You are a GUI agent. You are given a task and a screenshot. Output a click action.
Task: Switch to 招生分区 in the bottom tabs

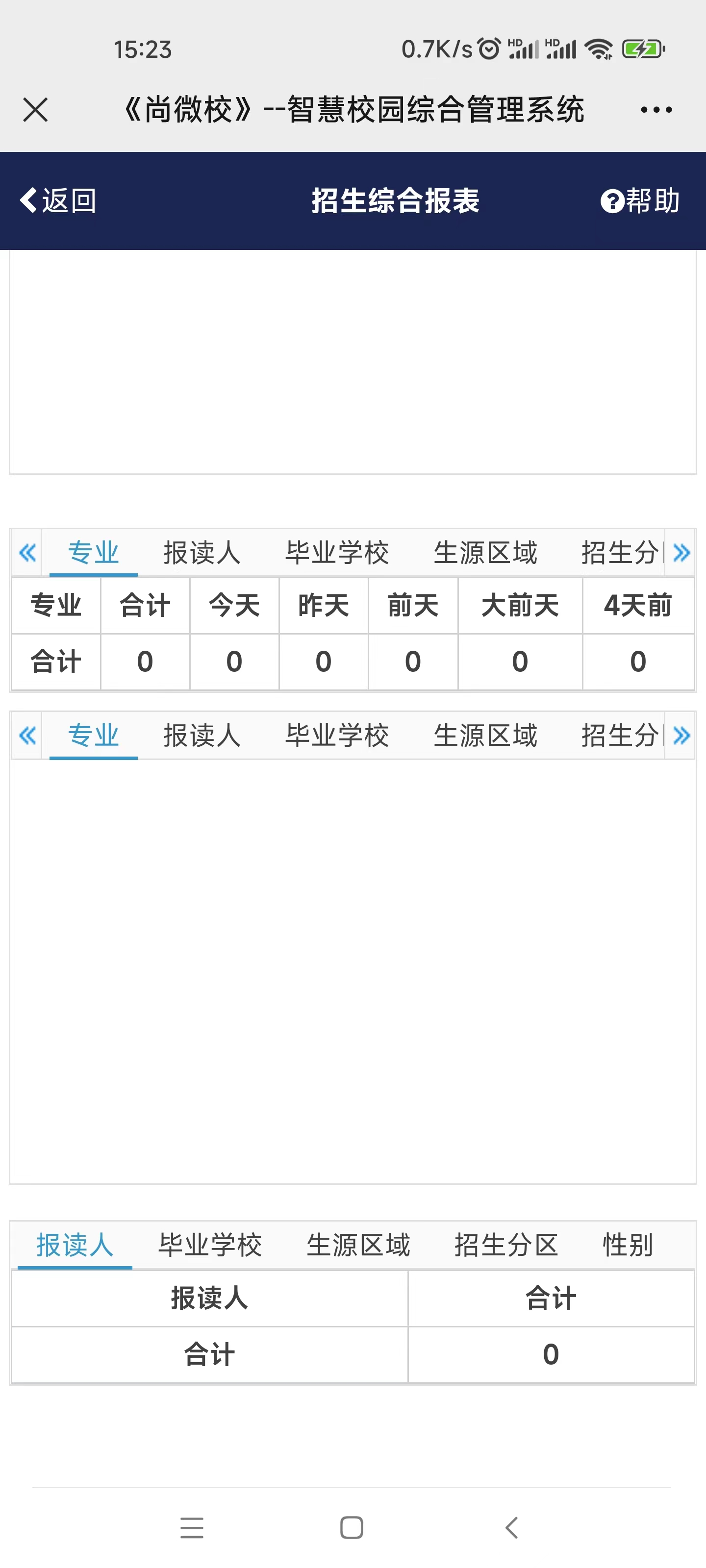(x=506, y=1245)
